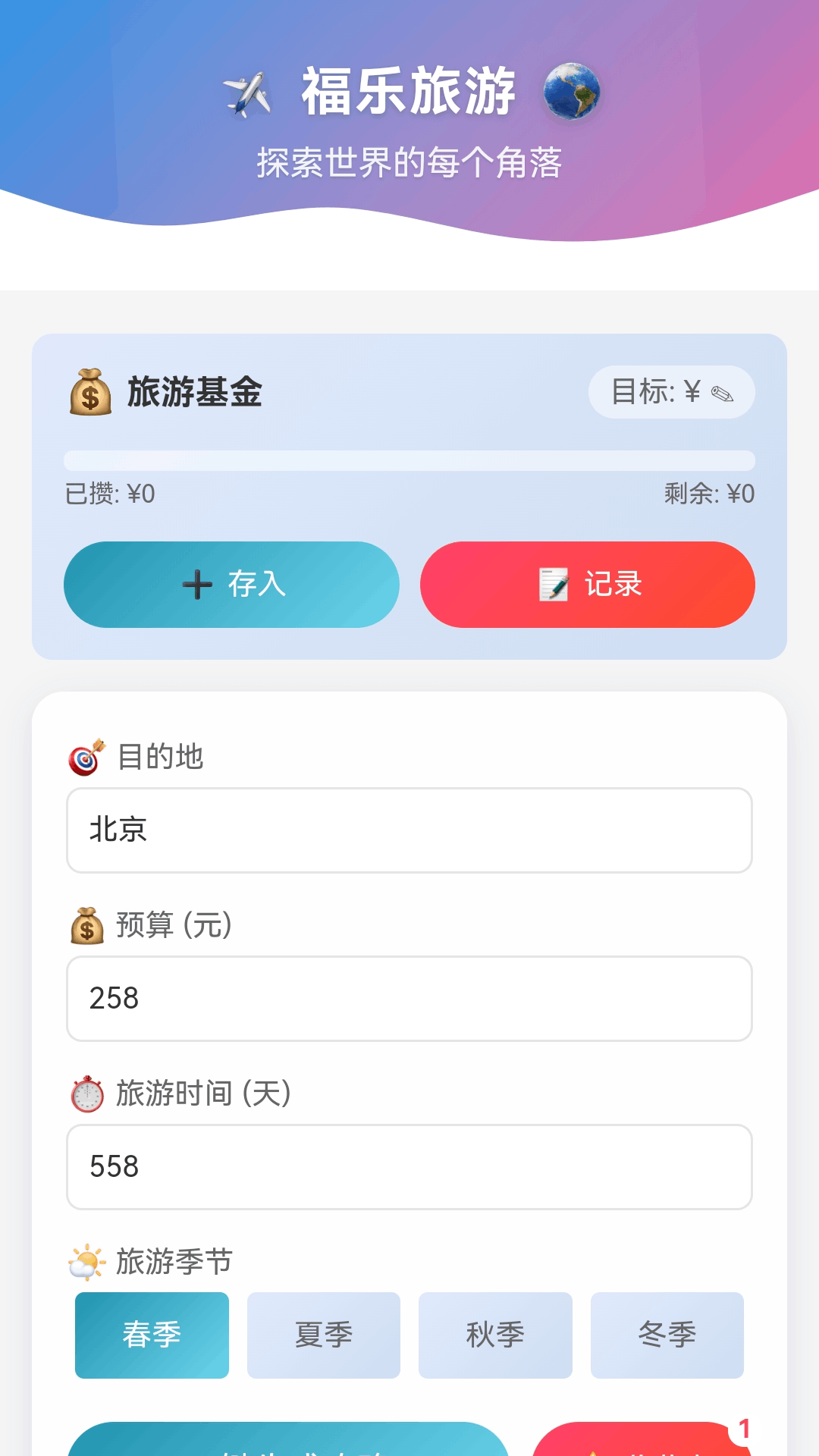This screenshot has width=819, height=1456.
Task: Click the travel days field showing 558
Action: click(409, 1167)
